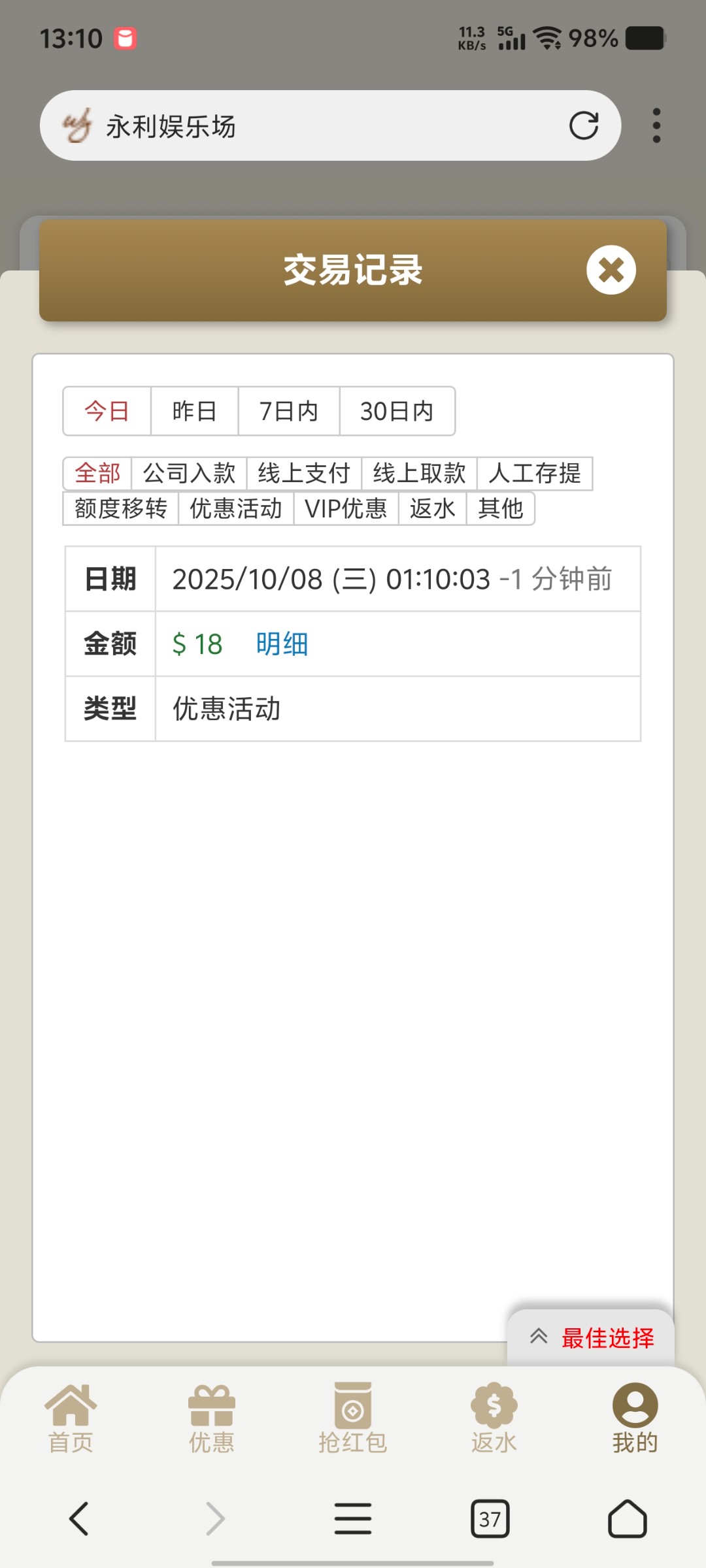Close the 交易记录 dialog

611,270
